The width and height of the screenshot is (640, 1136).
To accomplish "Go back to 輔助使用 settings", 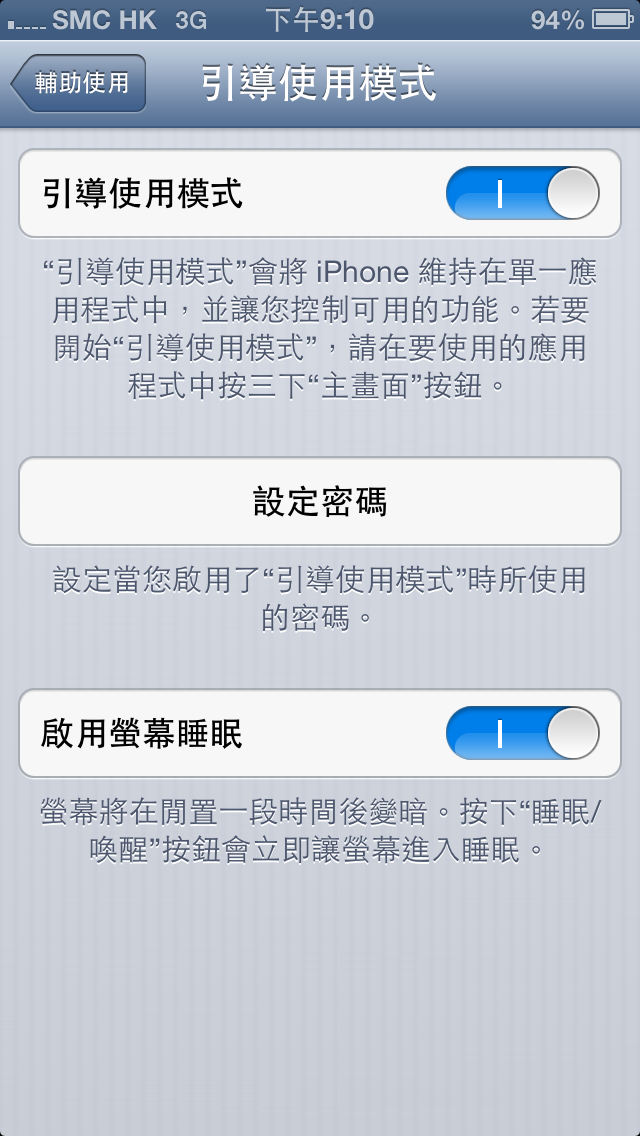I will [80, 83].
